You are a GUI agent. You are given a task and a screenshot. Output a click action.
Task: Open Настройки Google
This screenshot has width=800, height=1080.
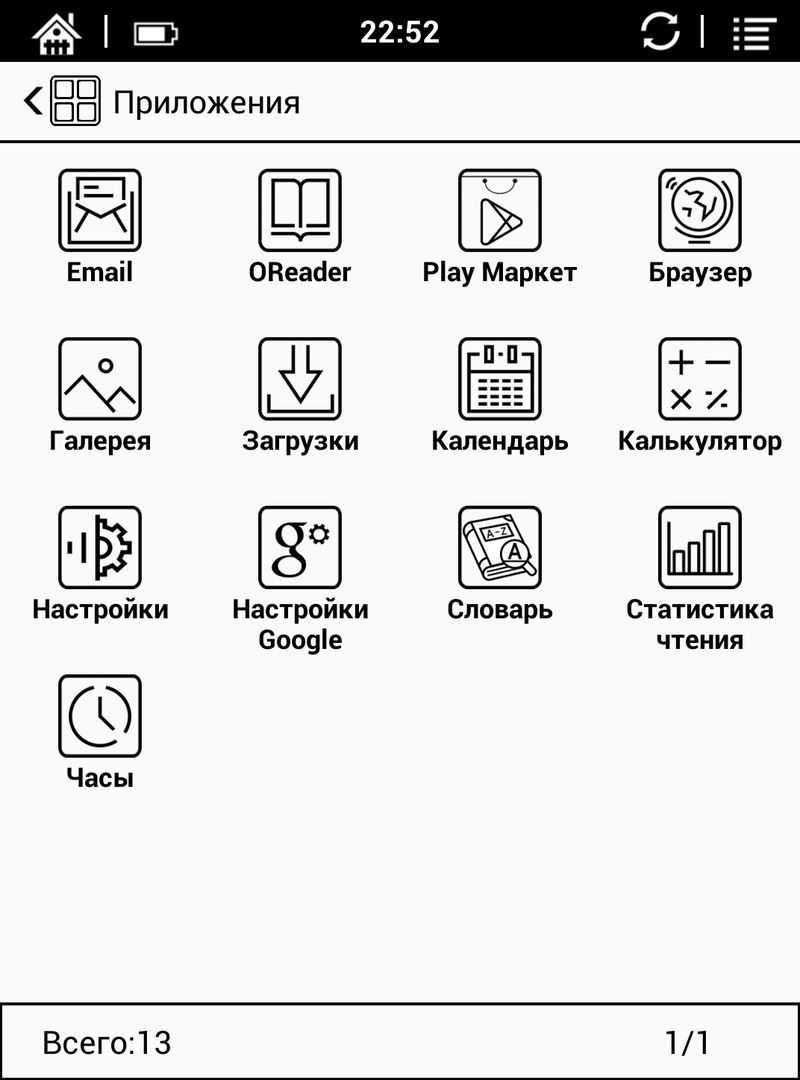tap(300, 548)
